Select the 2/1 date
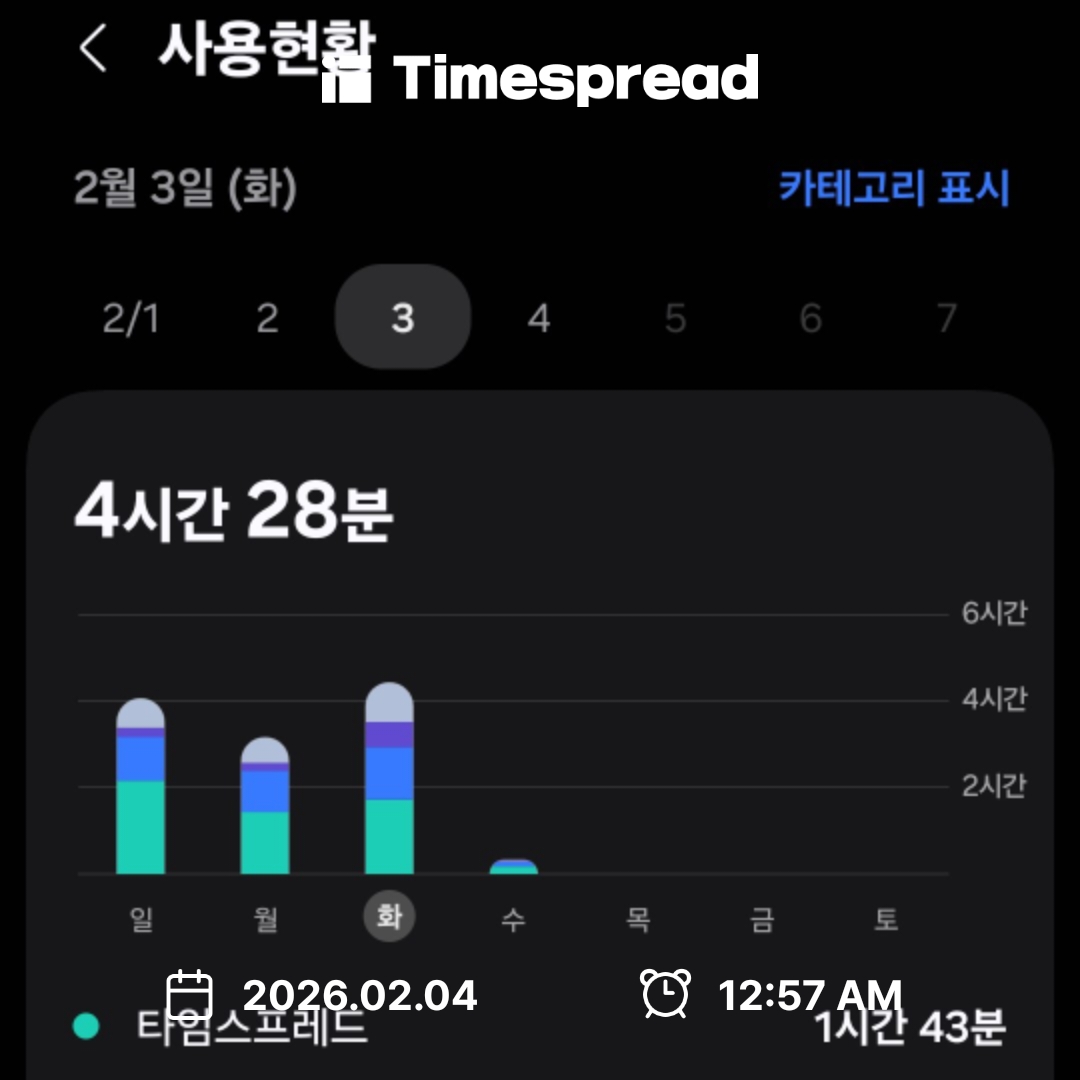Viewport: 1080px width, 1080px height. 131,319
